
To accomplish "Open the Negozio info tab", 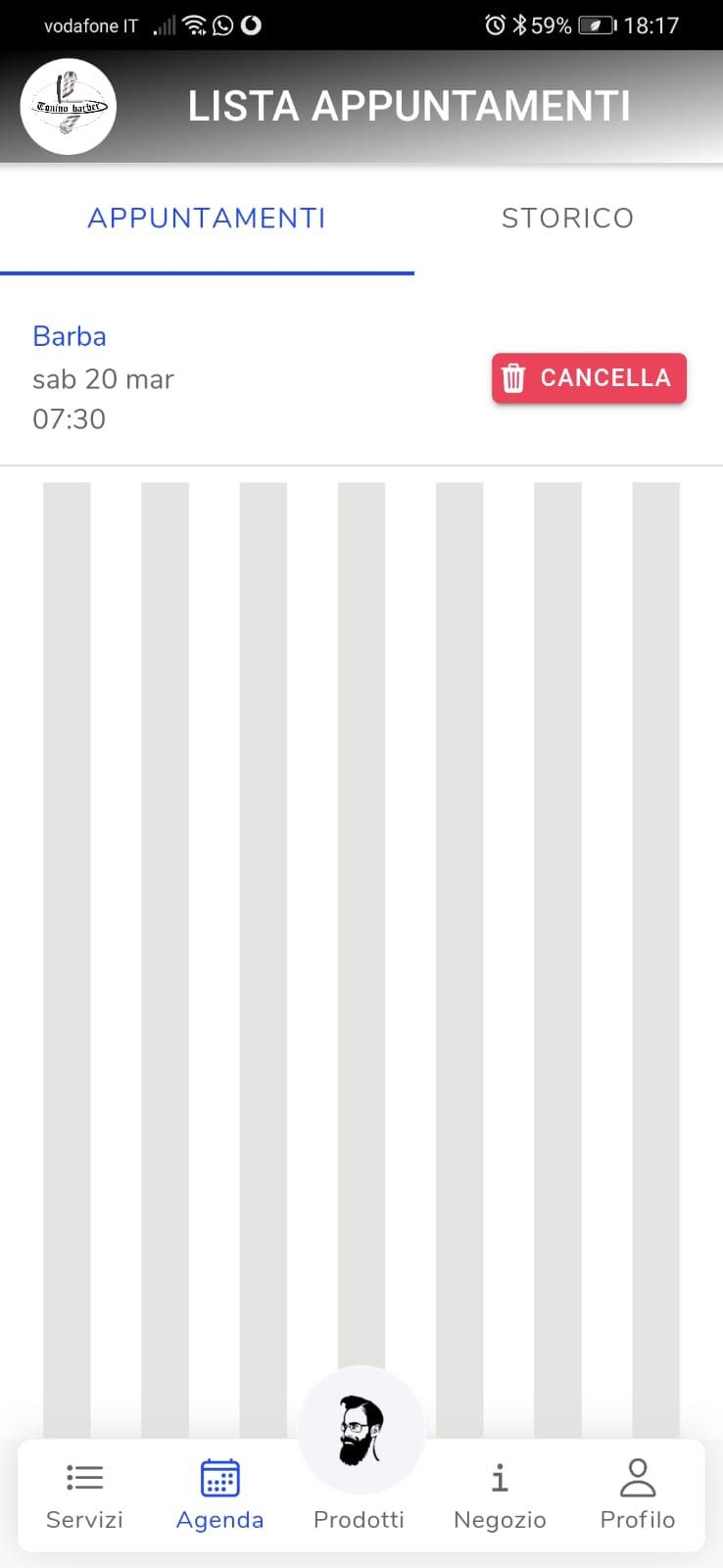I will coord(500,1495).
